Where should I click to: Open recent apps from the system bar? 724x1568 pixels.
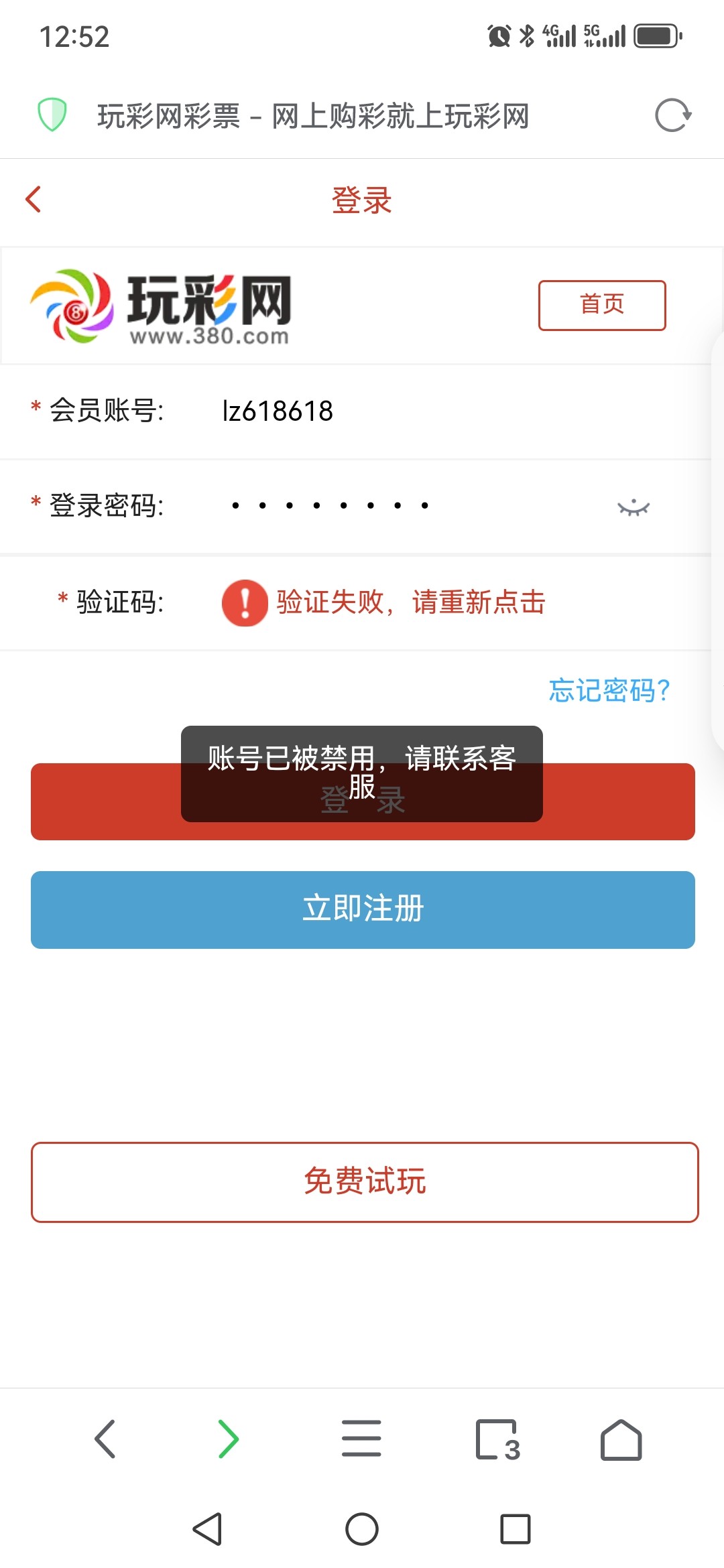(x=515, y=1529)
